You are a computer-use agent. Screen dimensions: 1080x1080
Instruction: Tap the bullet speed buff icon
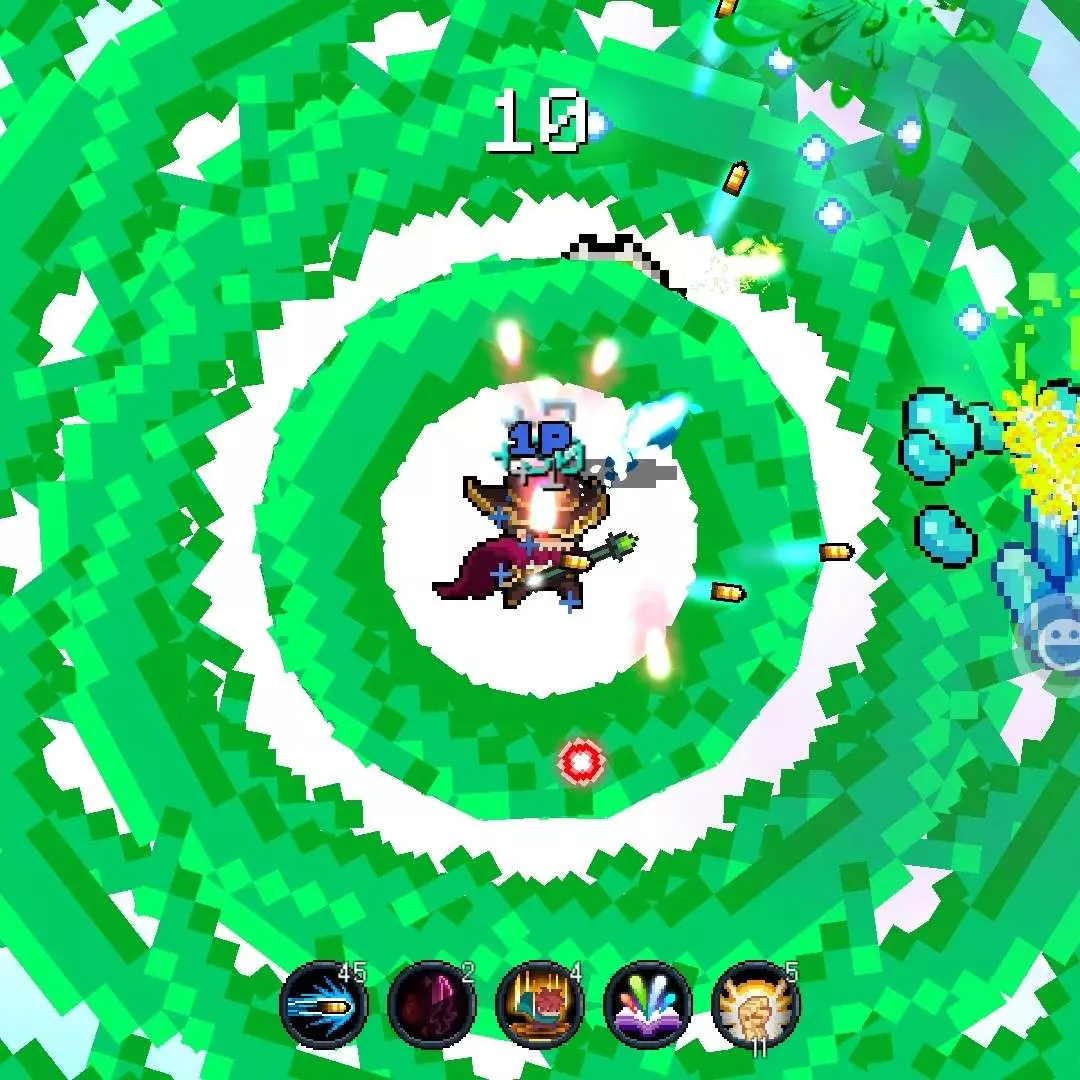click(x=323, y=1003)
